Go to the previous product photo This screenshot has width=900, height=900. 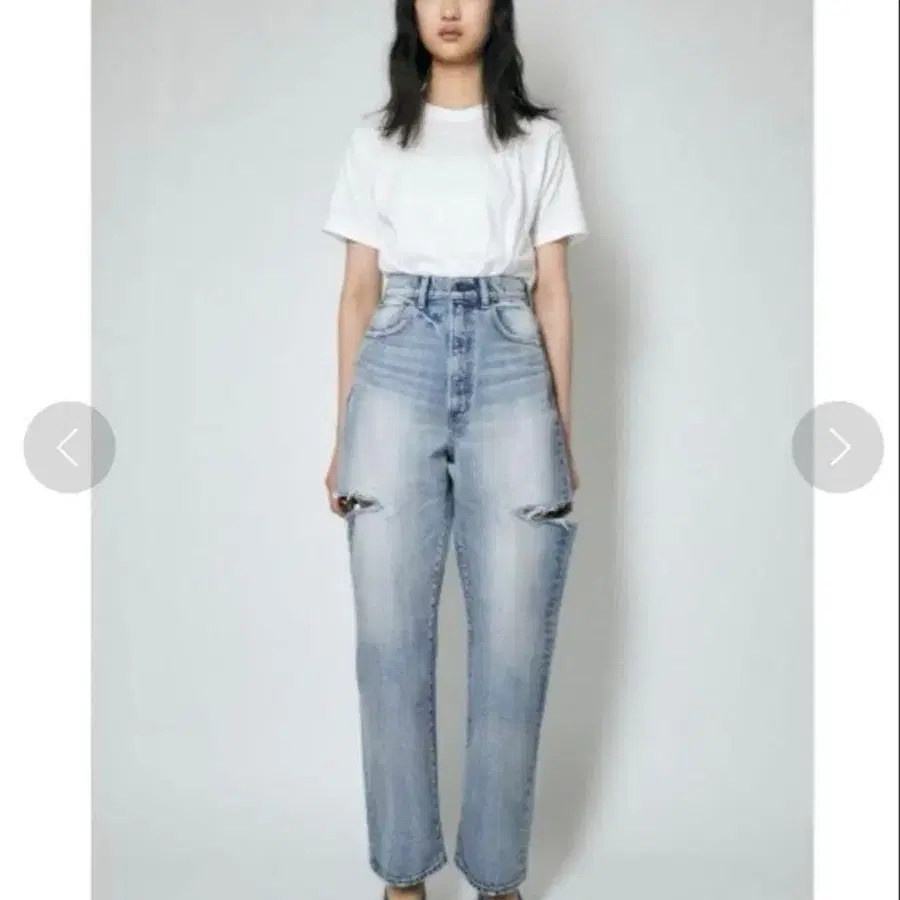pos(69,447)
